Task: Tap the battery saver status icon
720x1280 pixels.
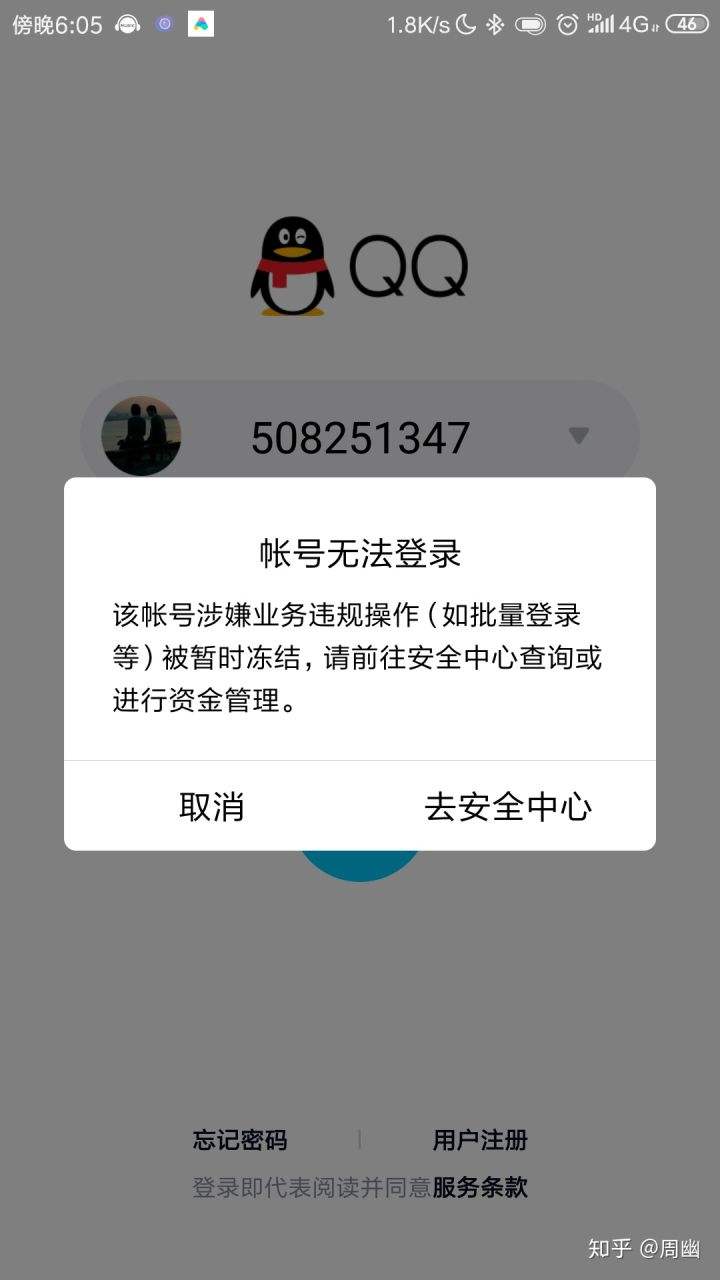Action: pyautogui.click(x=530, y=22)
